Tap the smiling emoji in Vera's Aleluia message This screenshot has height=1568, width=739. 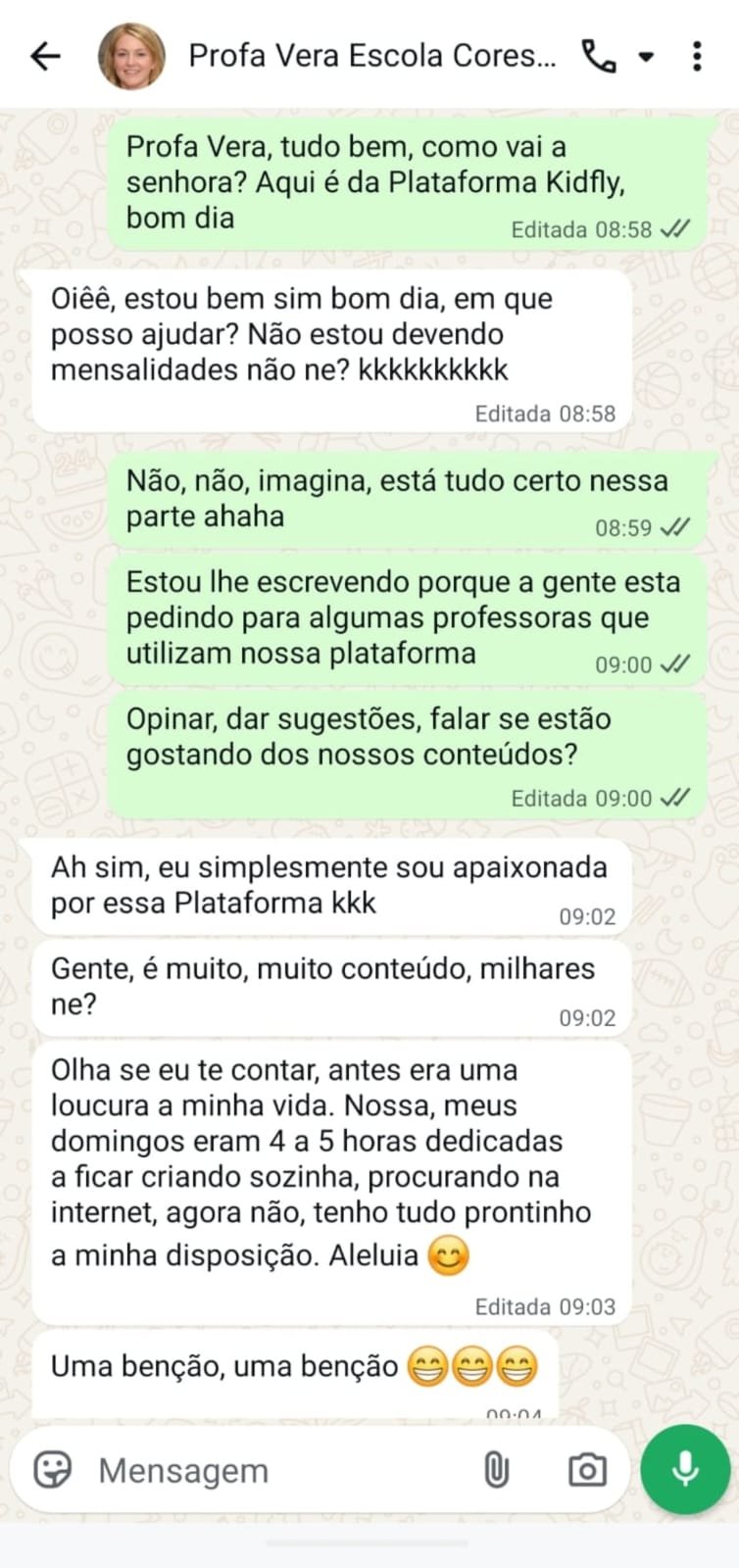point(449,1254)
